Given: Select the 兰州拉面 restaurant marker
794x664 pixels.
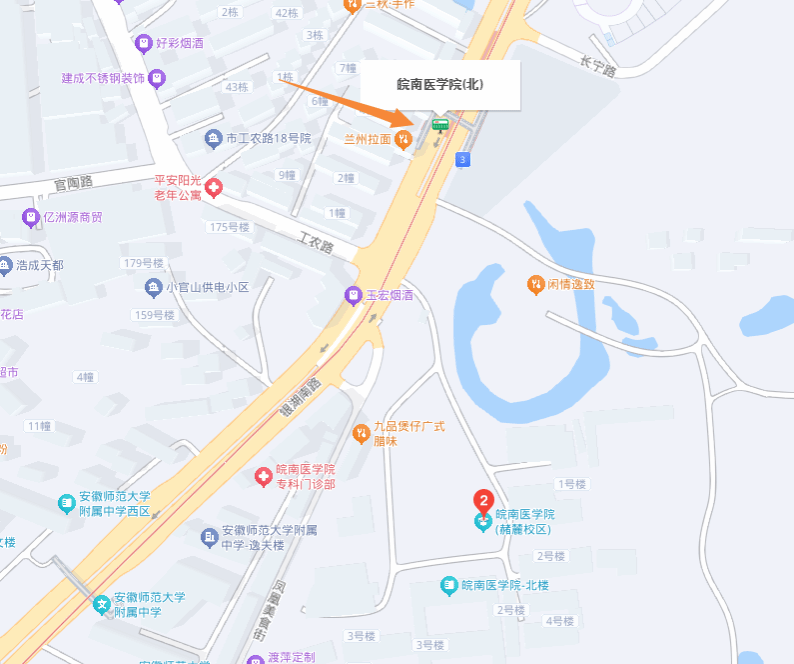Looking at the screenshot, I should click(x=402, y=140).
